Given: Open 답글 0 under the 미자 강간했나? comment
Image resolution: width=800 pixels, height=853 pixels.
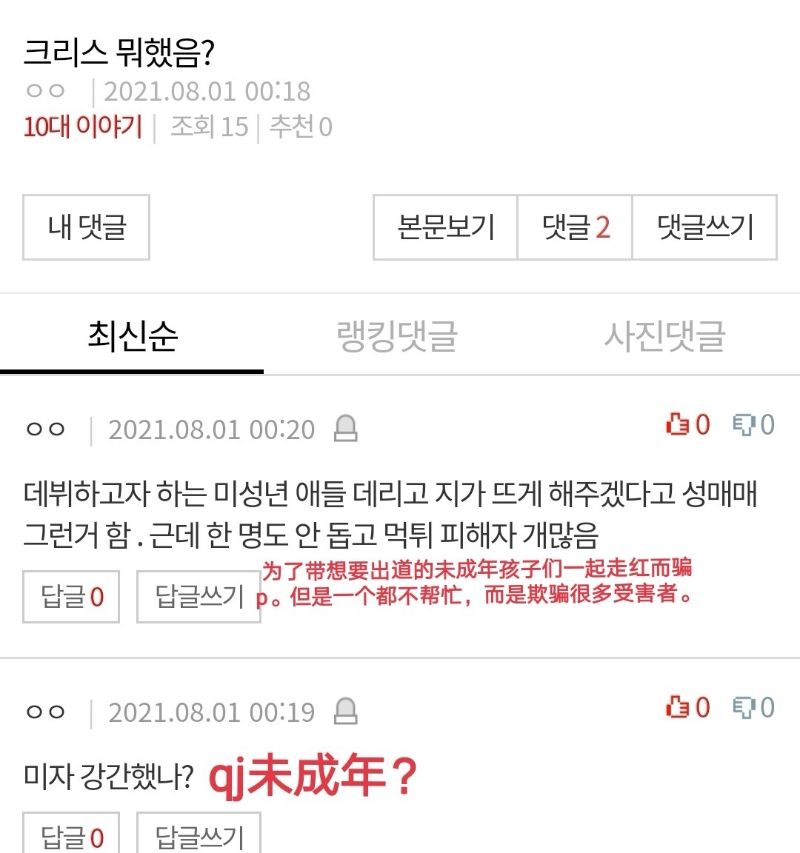Looking at the screenshot, I should point(72,836).
